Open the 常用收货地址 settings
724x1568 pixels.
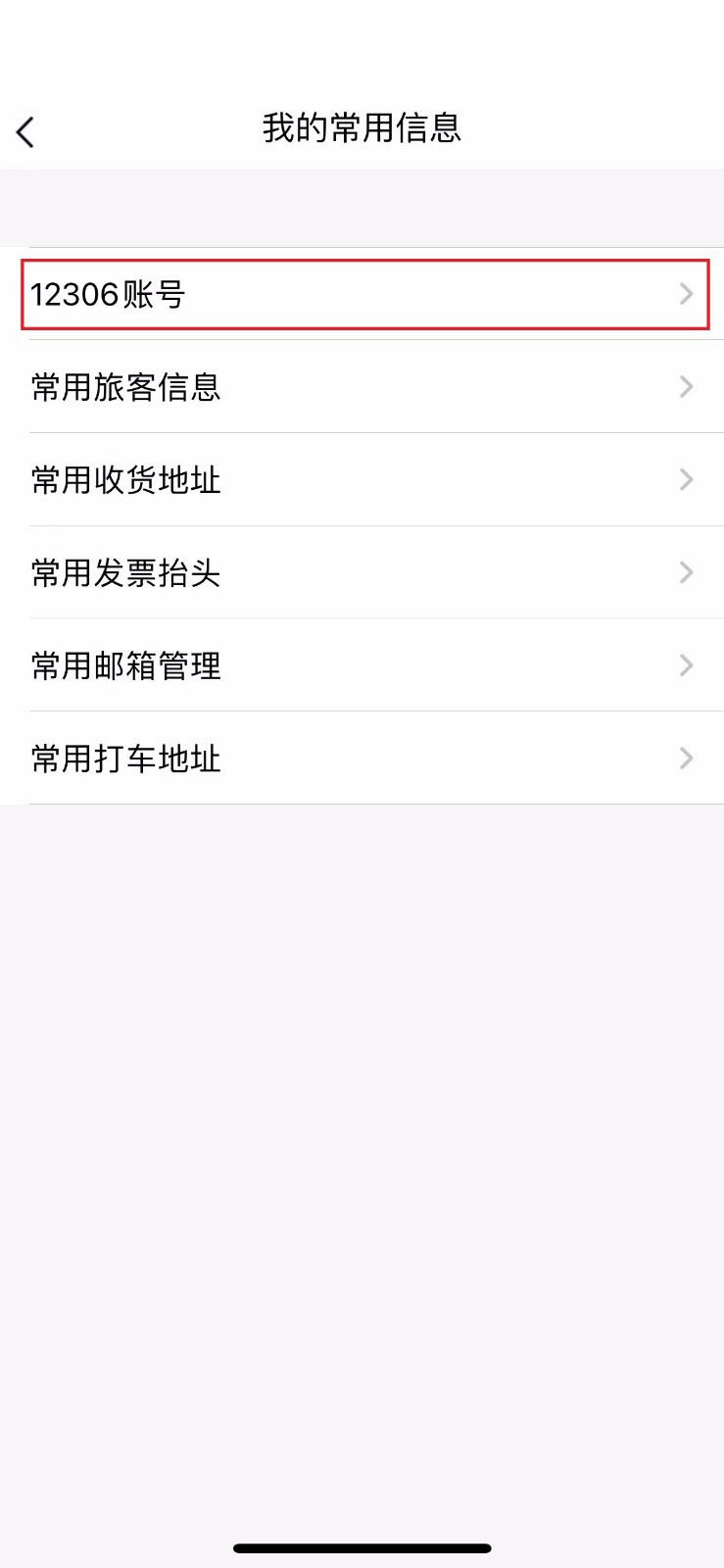(362, 480)
